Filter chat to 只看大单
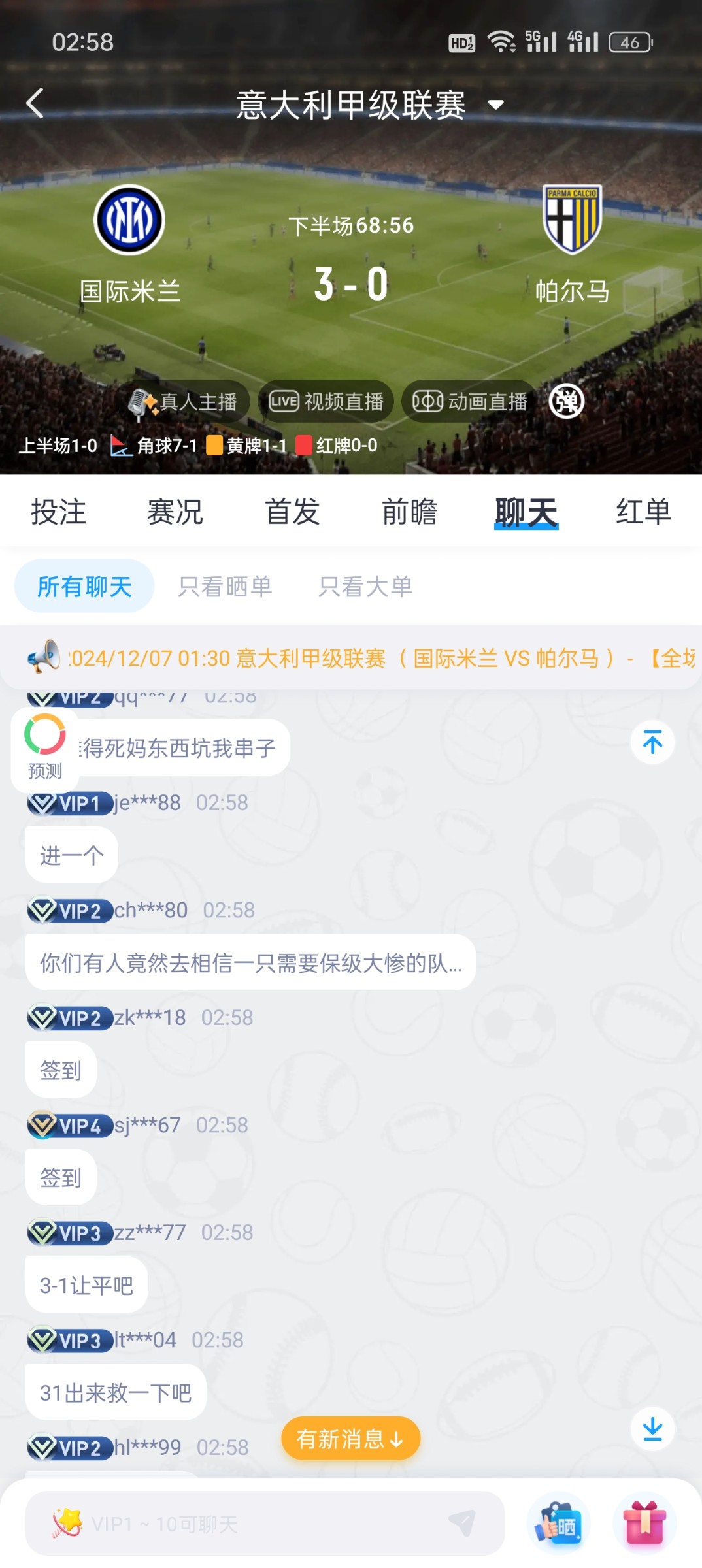This screenshot has height=1568, width=702. tap(365, 586)
